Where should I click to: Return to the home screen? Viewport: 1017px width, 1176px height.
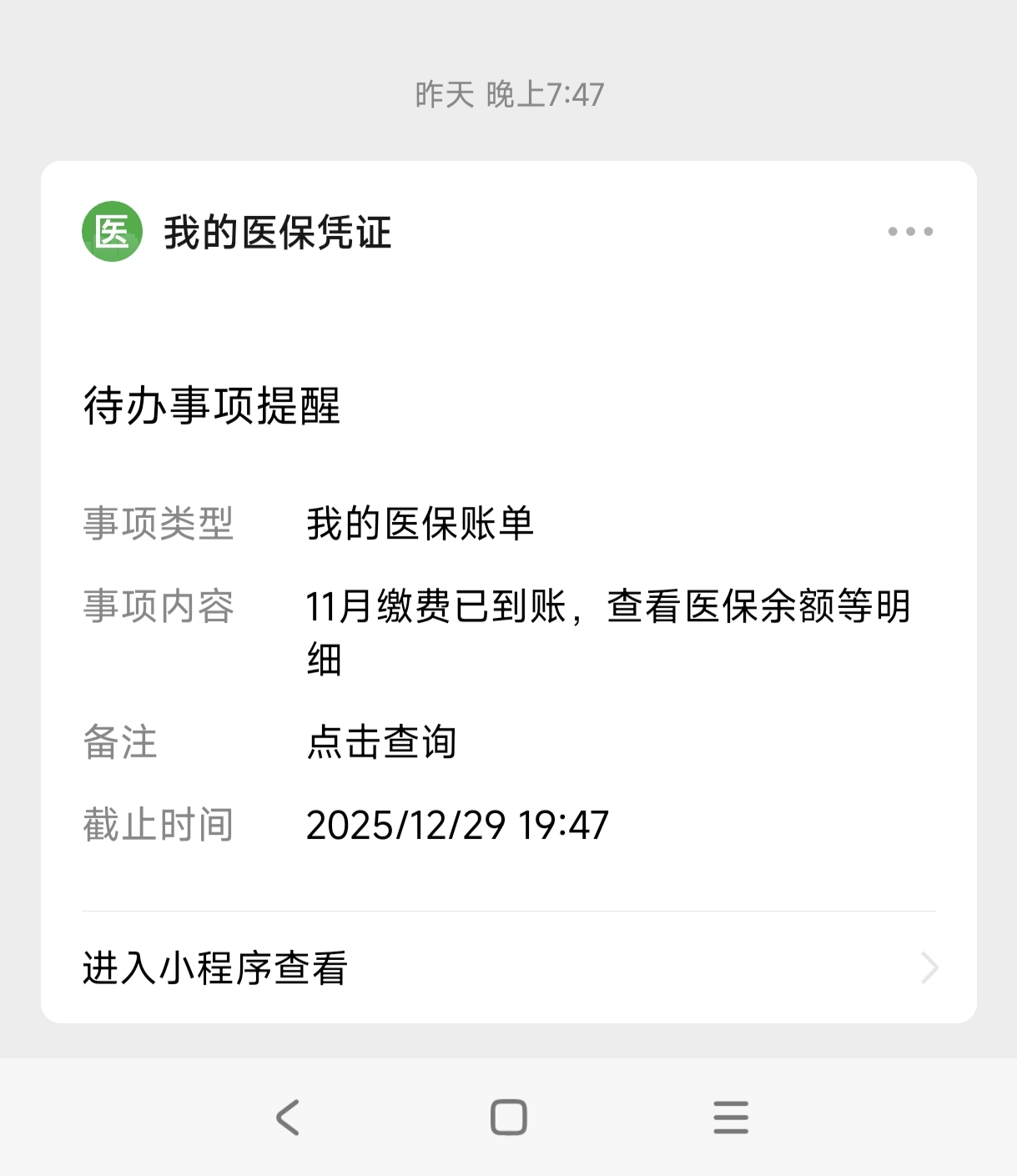(x=508, y=1118)
